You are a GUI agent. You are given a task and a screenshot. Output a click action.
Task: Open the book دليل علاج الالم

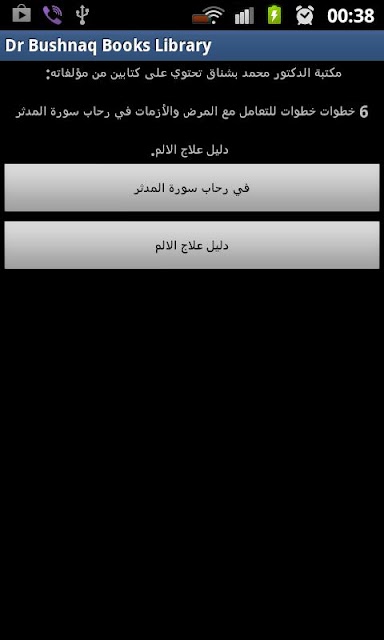tap(192, 245)
